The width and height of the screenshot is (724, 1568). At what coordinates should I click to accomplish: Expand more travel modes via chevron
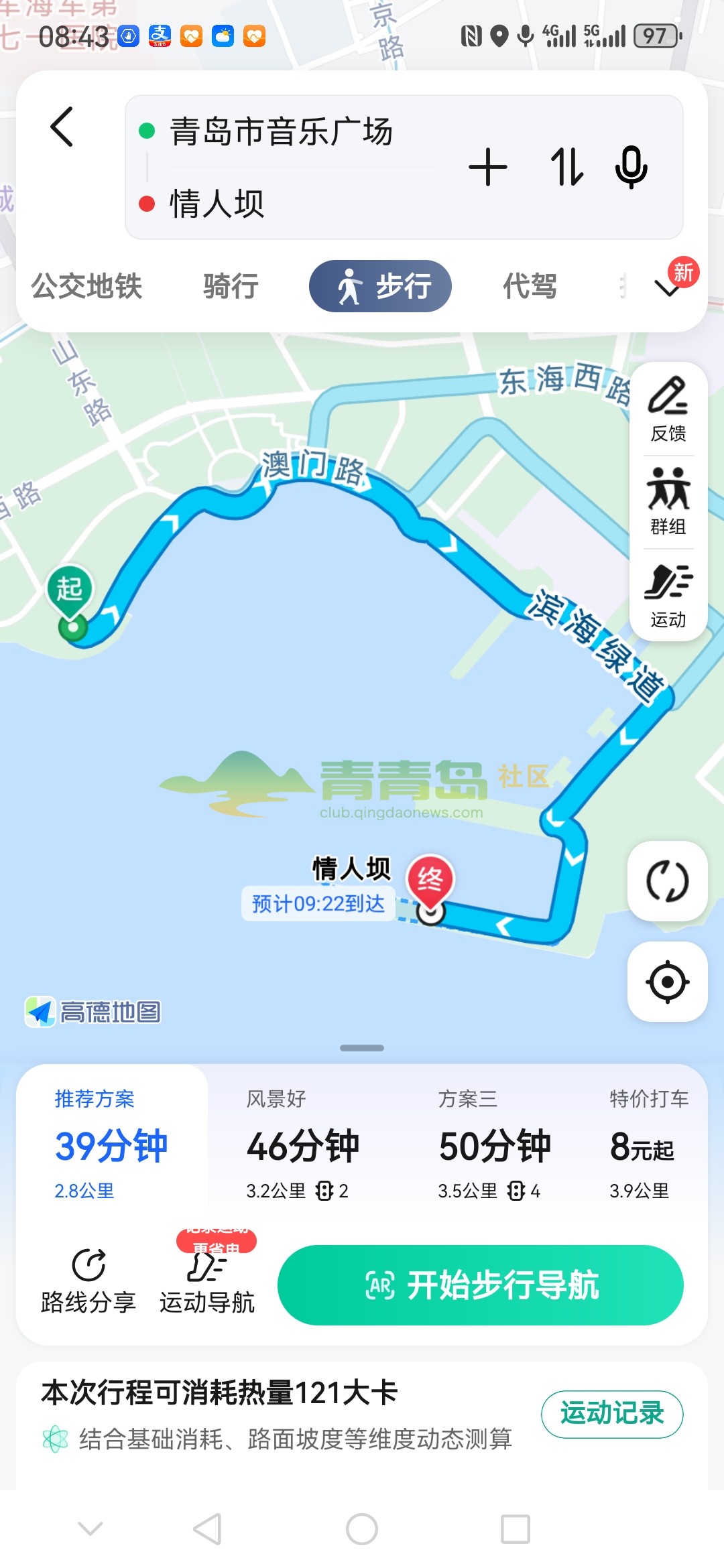pyautogui.click(x=667, y=287)
